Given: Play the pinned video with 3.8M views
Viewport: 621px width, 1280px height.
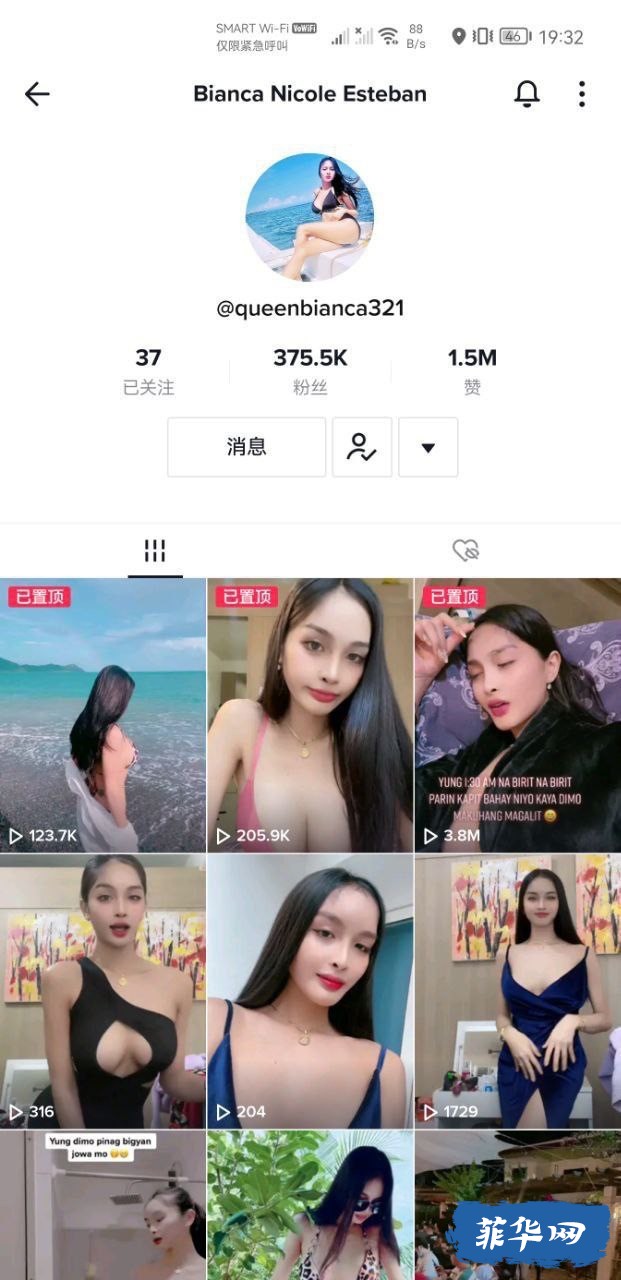Looking at the screenshot, I should (x=517, y=715).
